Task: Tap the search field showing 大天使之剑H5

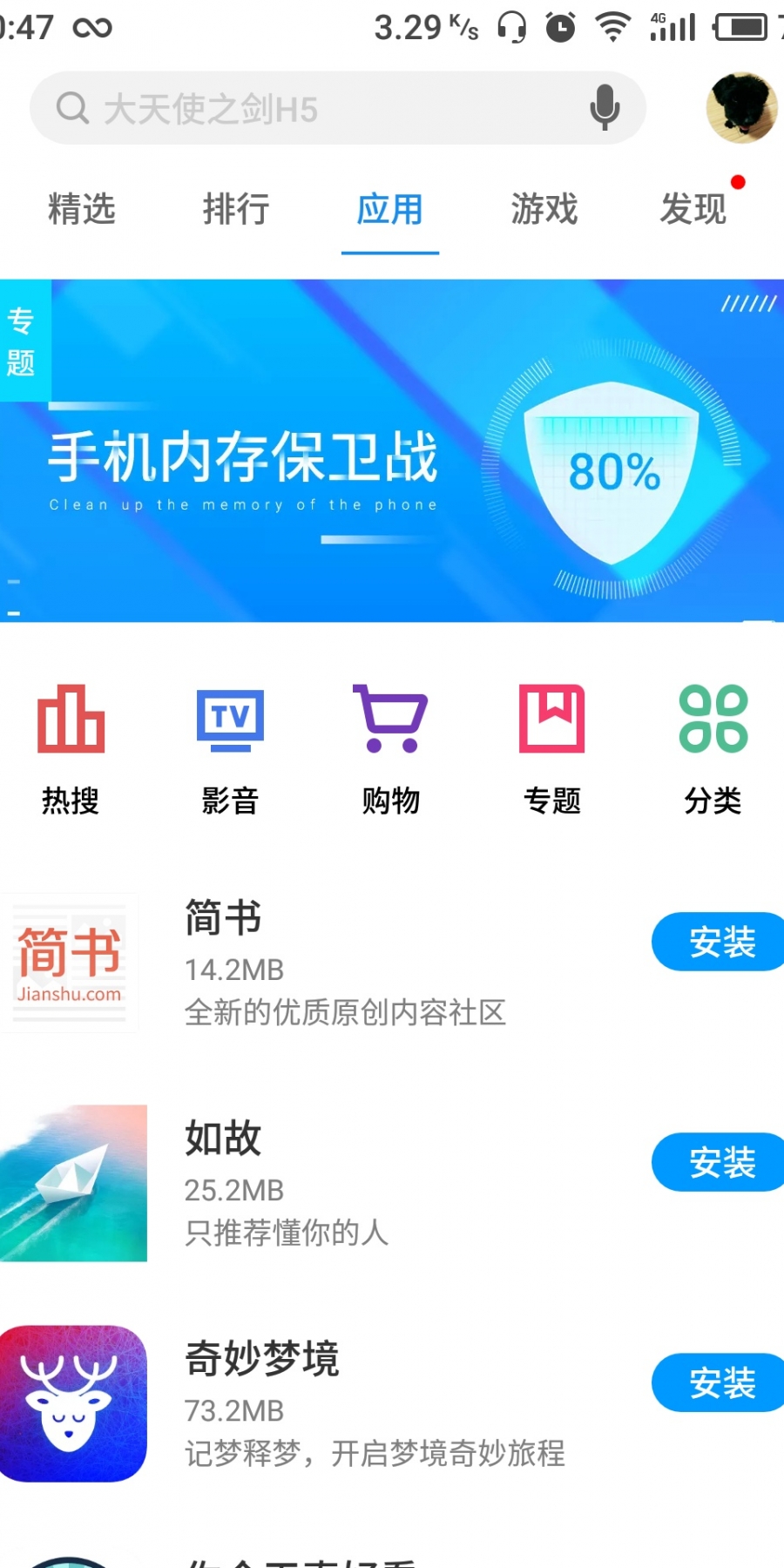Action: click(331, 107)
